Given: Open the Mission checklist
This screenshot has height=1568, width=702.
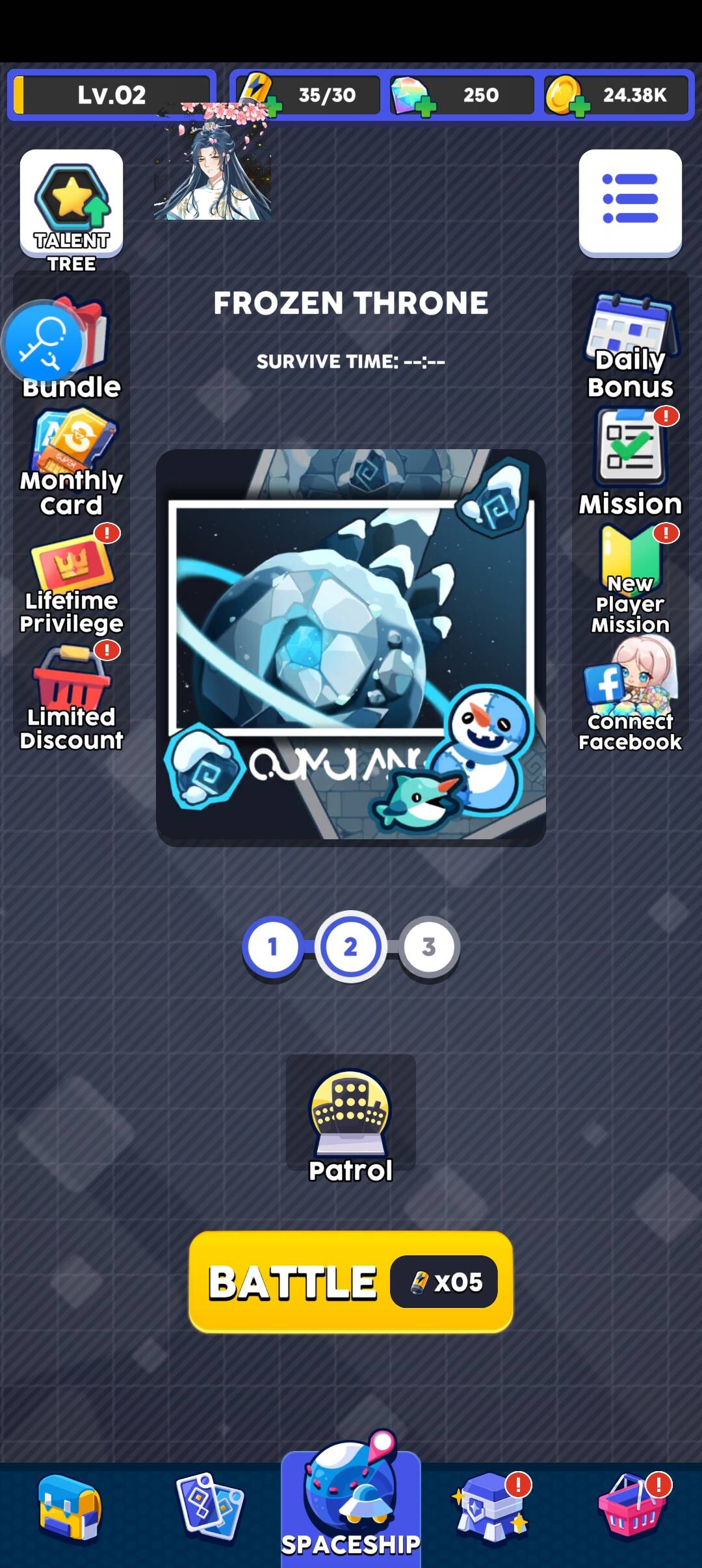Looking at the screenshot, I should [x=630, y=463].
